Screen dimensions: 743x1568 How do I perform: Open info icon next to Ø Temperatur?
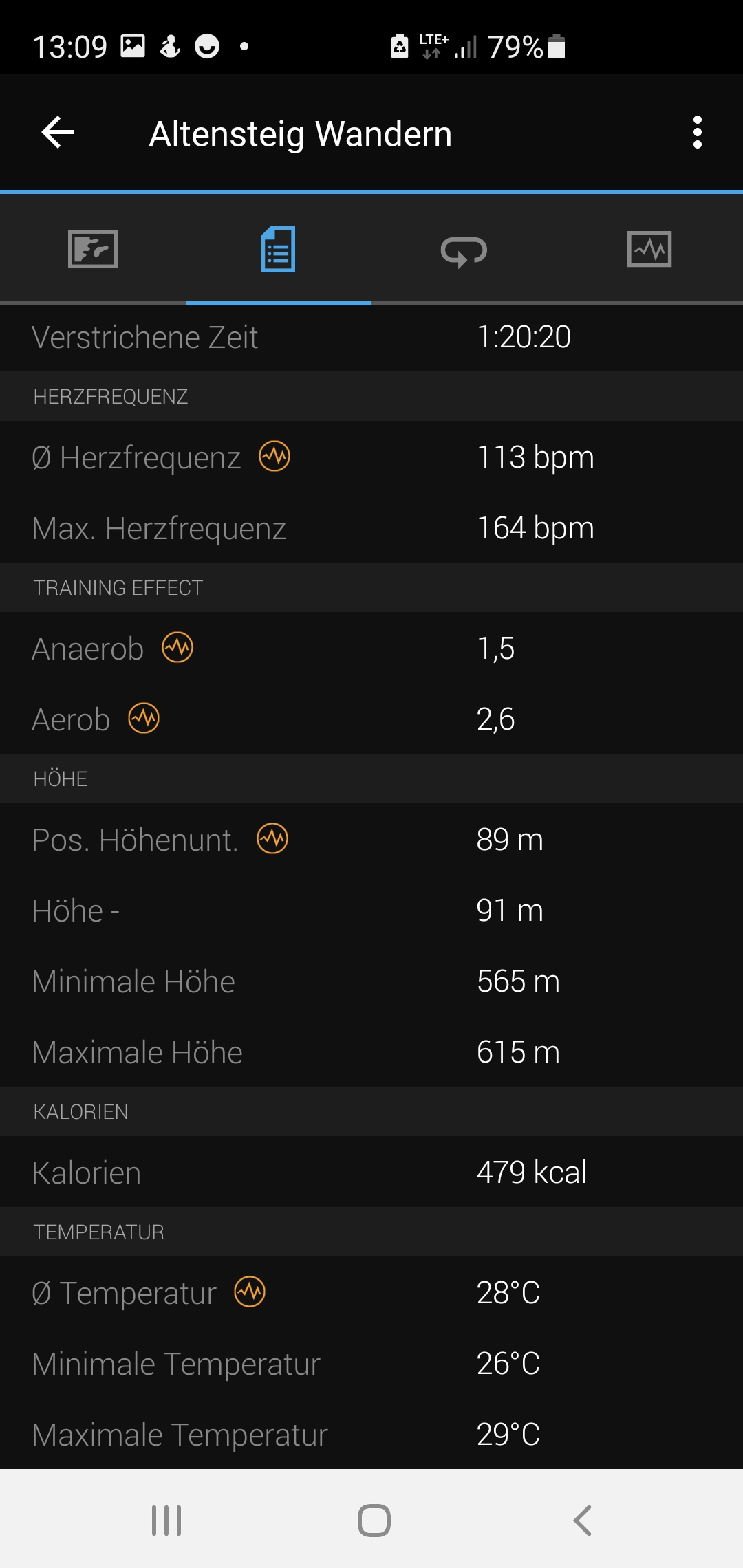pyautogui.click(x=250, y=1292)
